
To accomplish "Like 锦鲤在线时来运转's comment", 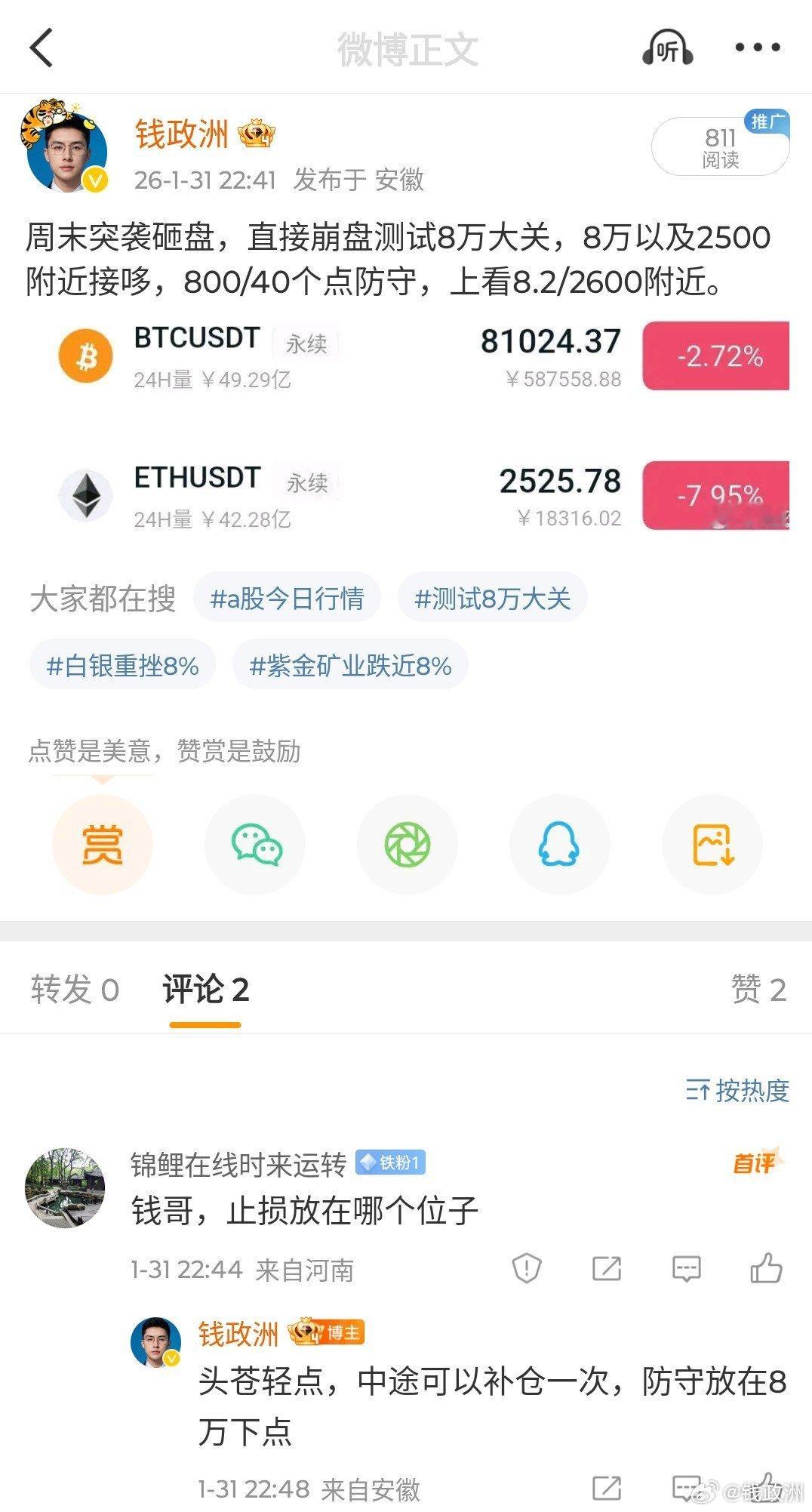I will (x=766, y=1269).
